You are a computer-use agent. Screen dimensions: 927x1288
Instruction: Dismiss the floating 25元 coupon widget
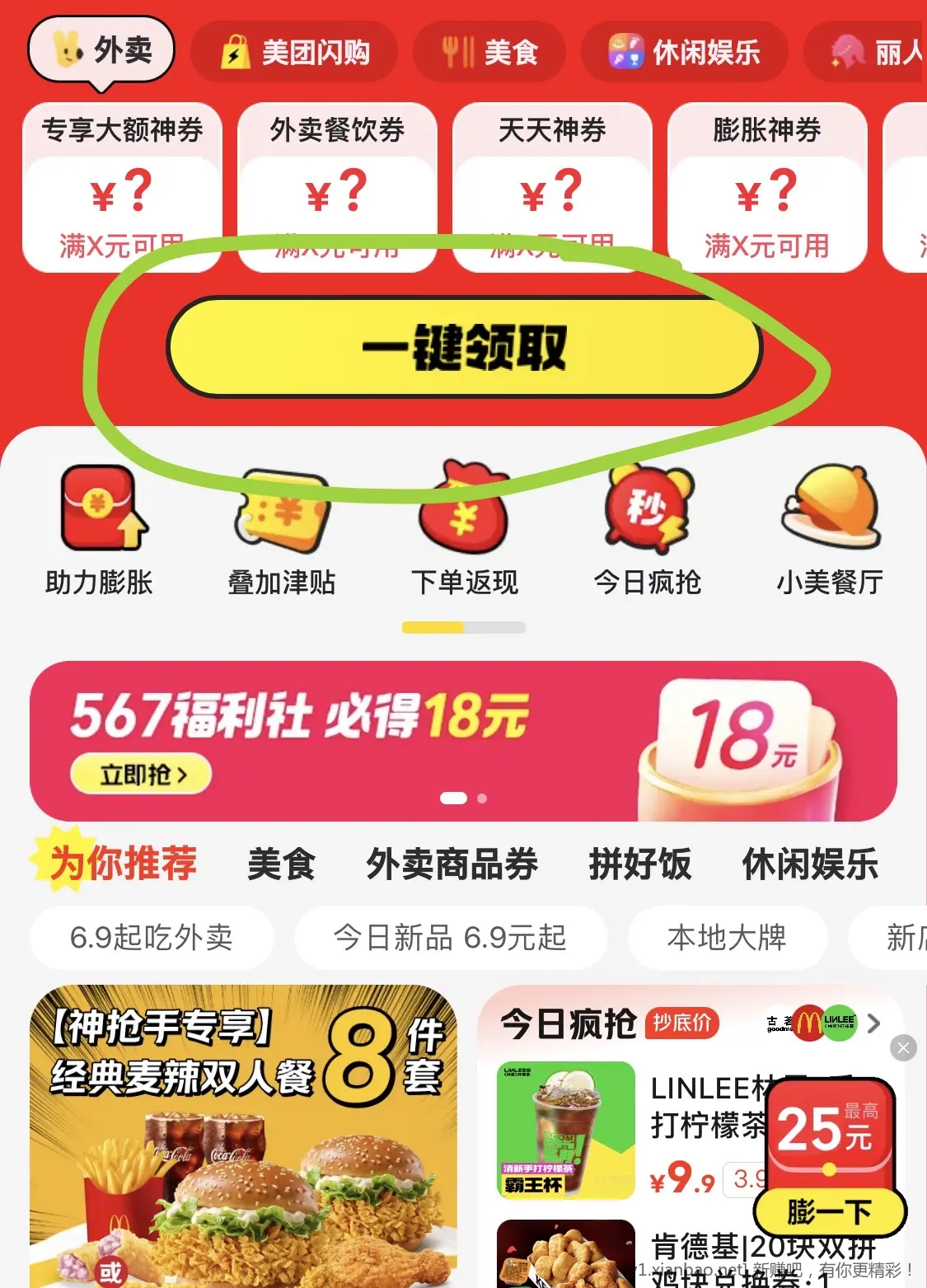(903, 1048)
